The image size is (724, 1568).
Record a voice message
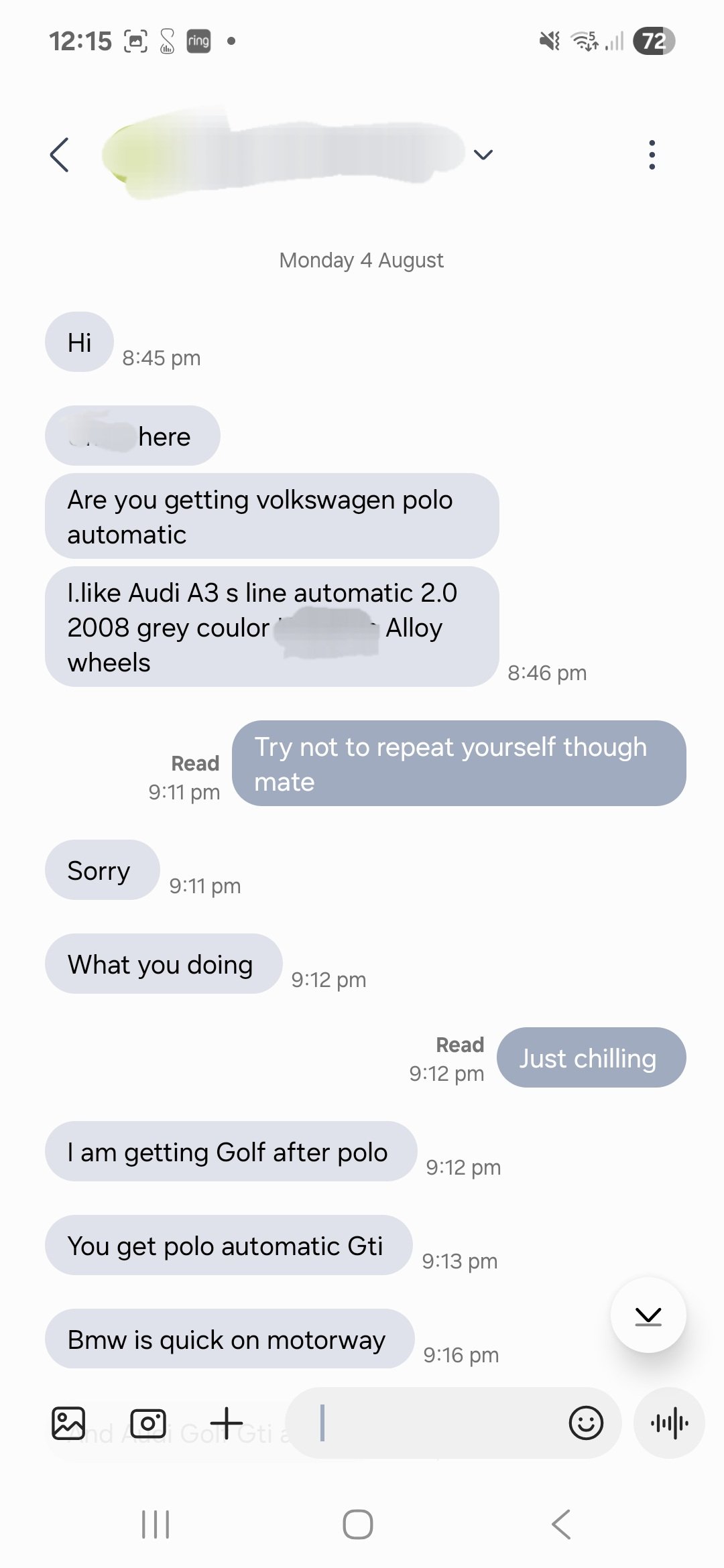tap(669, 1423)
